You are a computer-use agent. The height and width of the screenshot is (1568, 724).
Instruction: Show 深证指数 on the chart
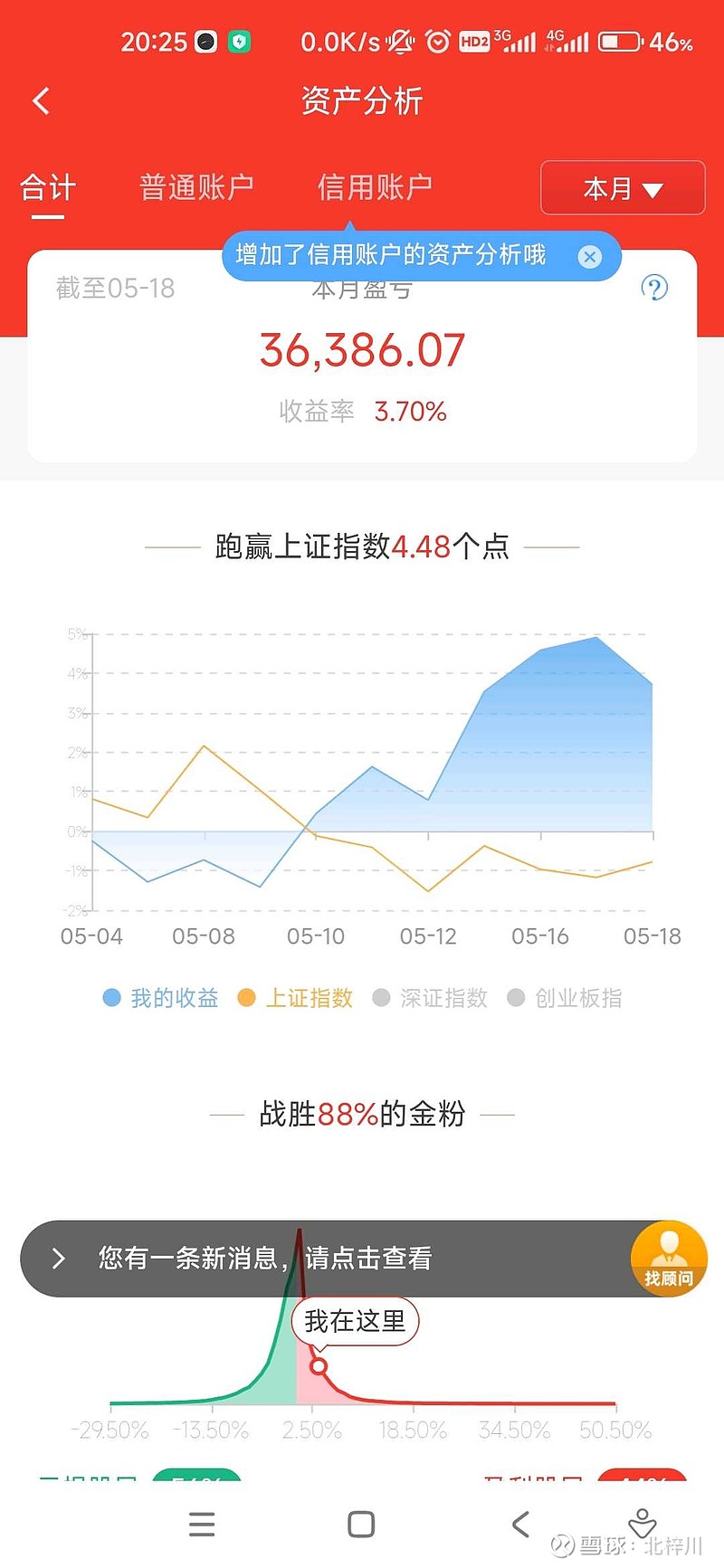[430, 998]
